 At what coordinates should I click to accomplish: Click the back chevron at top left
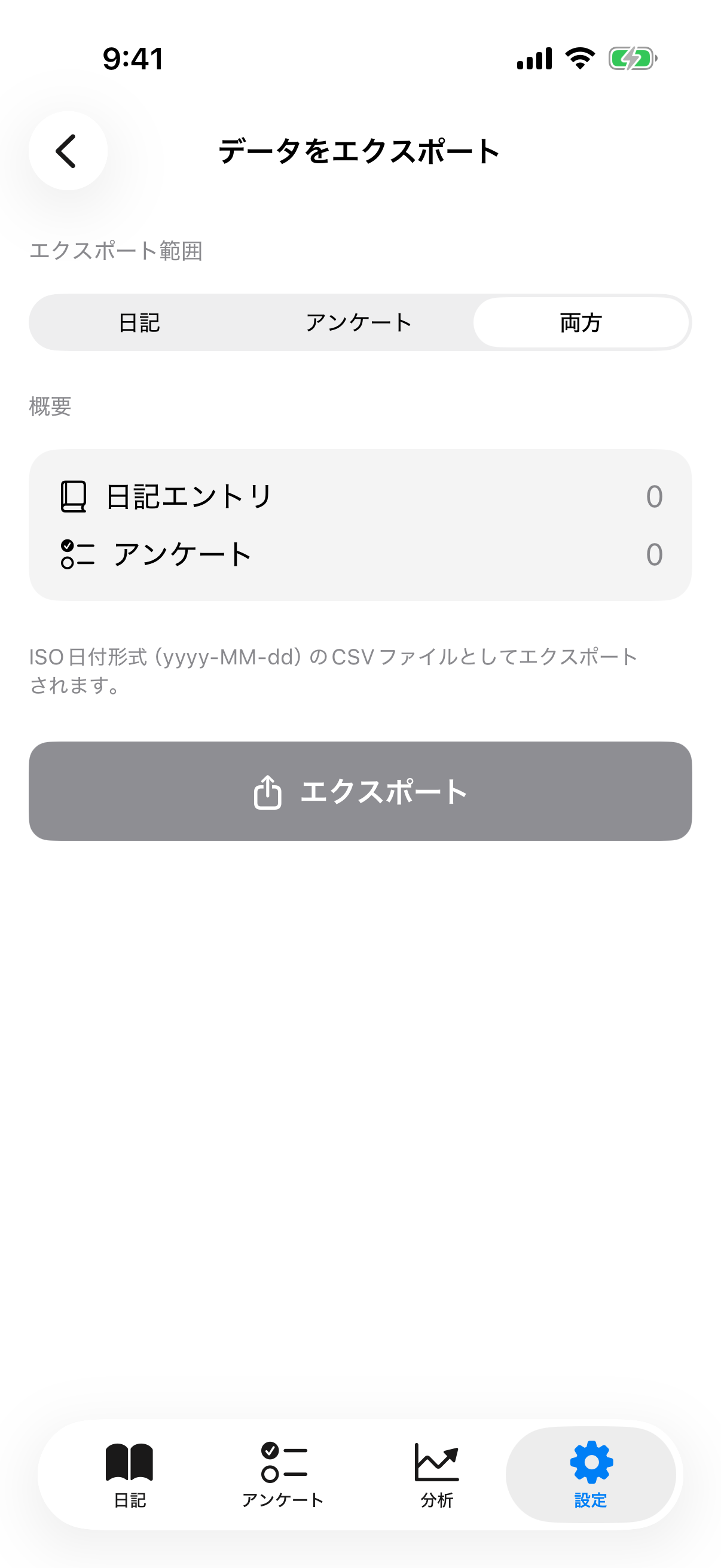67,150
